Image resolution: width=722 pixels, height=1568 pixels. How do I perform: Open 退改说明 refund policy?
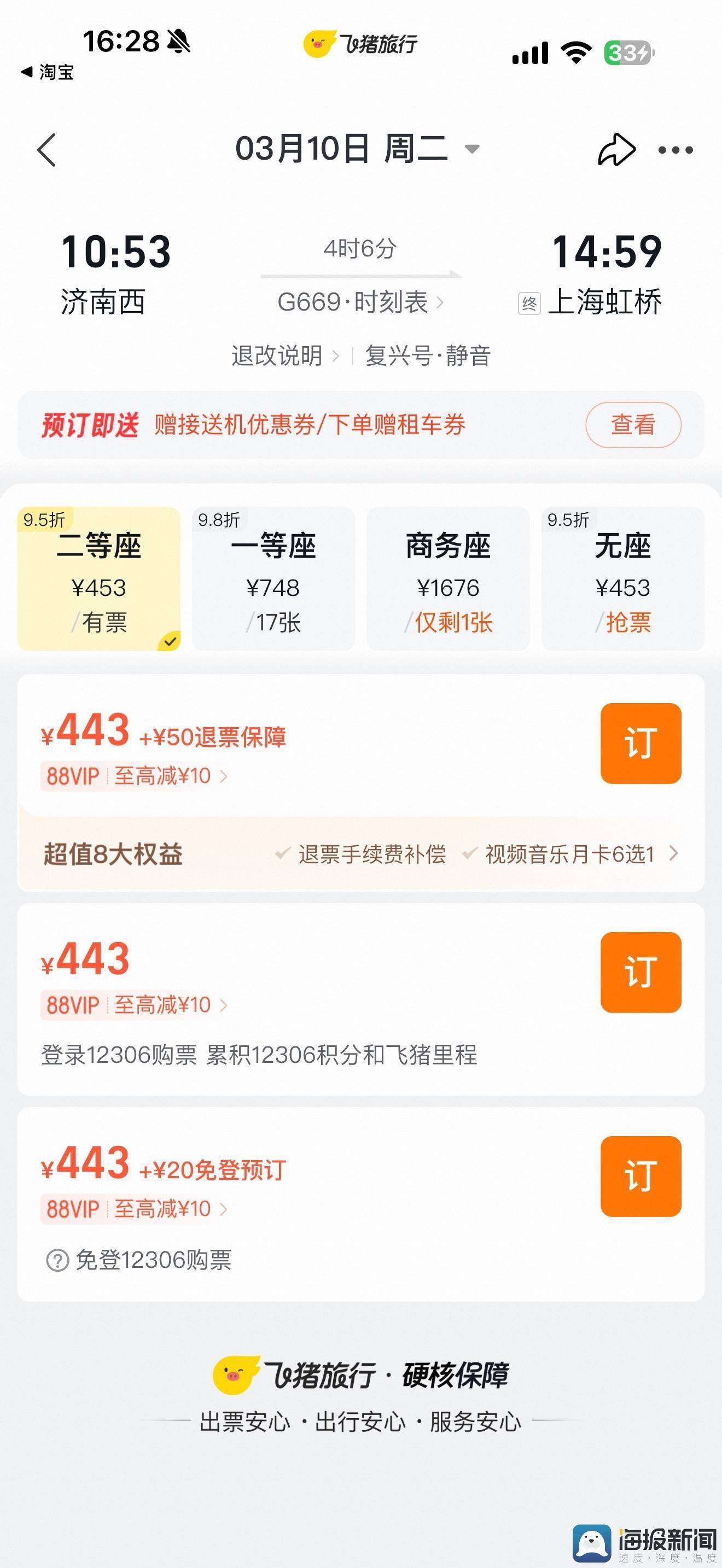(284, 355)
